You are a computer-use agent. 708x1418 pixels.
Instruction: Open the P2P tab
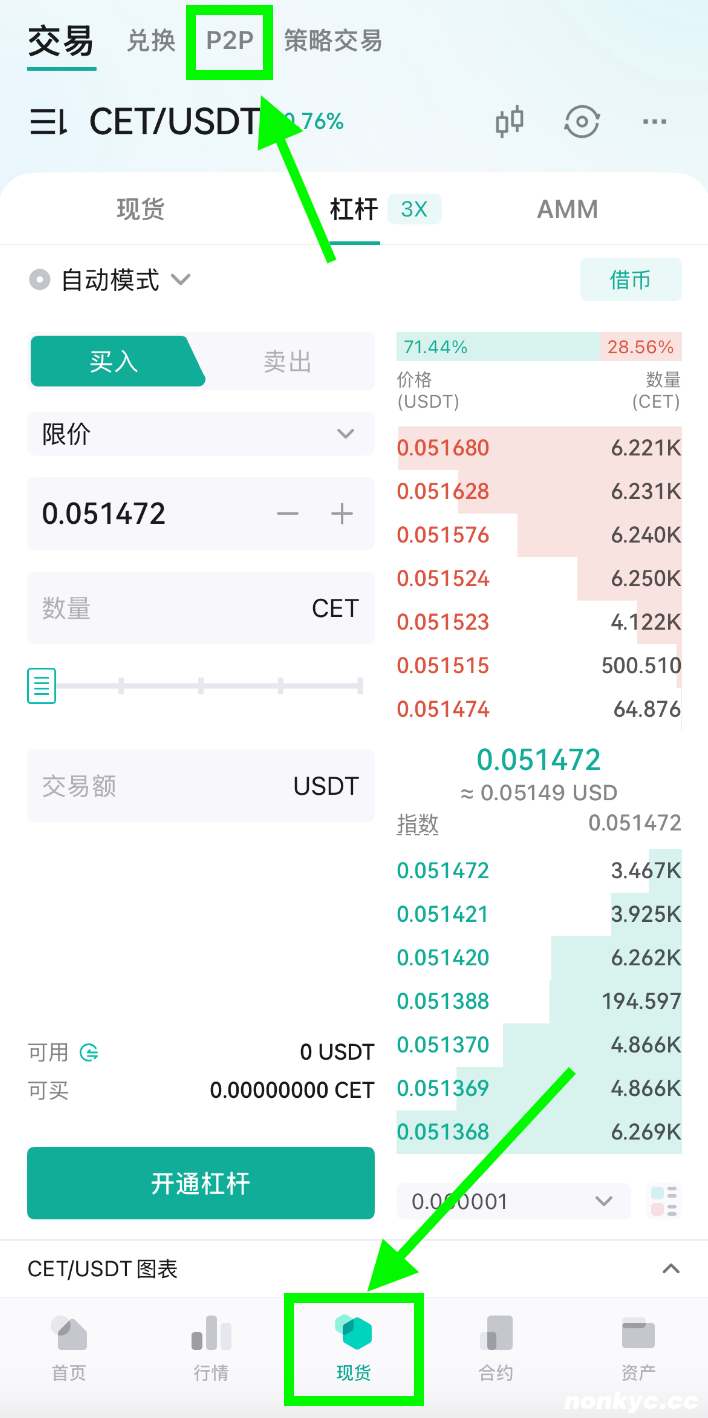point(230,41)
